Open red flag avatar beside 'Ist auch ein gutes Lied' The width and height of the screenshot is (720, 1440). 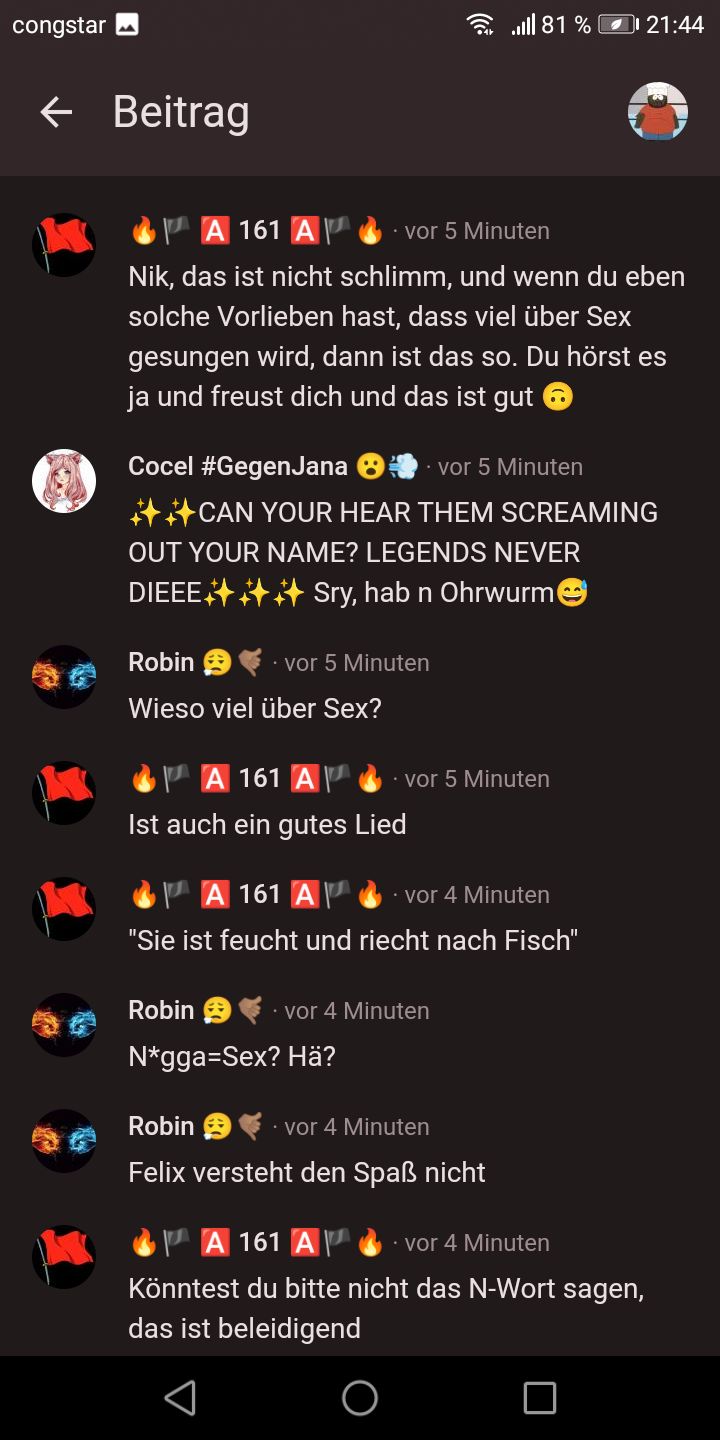(64, 793)
